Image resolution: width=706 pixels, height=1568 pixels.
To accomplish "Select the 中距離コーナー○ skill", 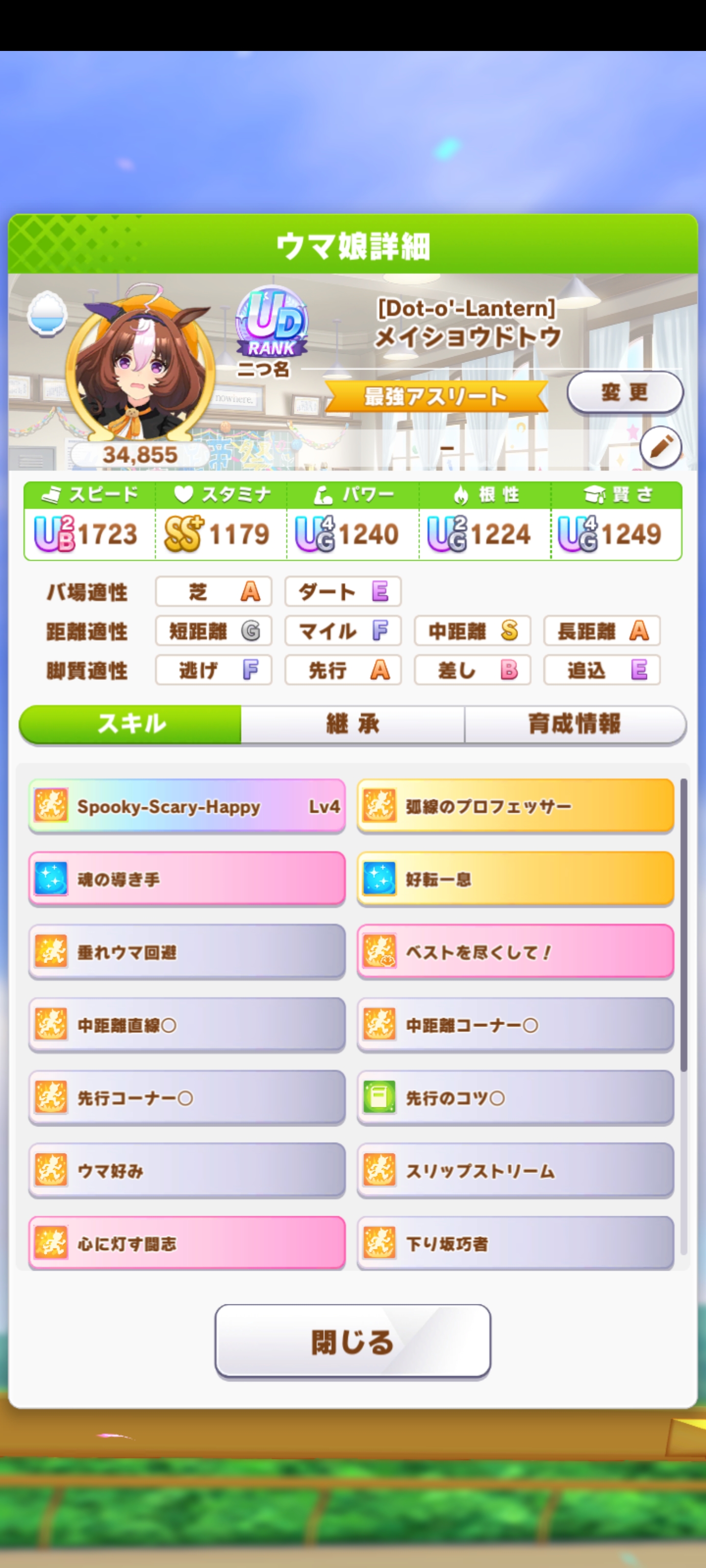I will pyautogui.click(x=515, y=1026).
